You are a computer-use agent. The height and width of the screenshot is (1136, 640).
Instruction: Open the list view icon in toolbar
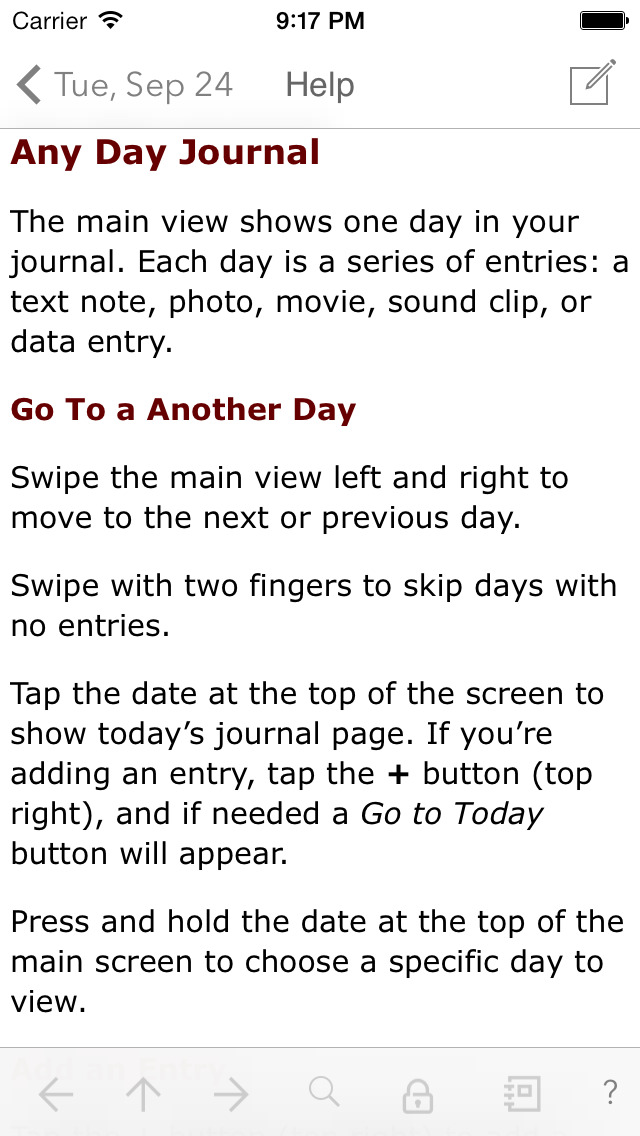point(522,1093)
